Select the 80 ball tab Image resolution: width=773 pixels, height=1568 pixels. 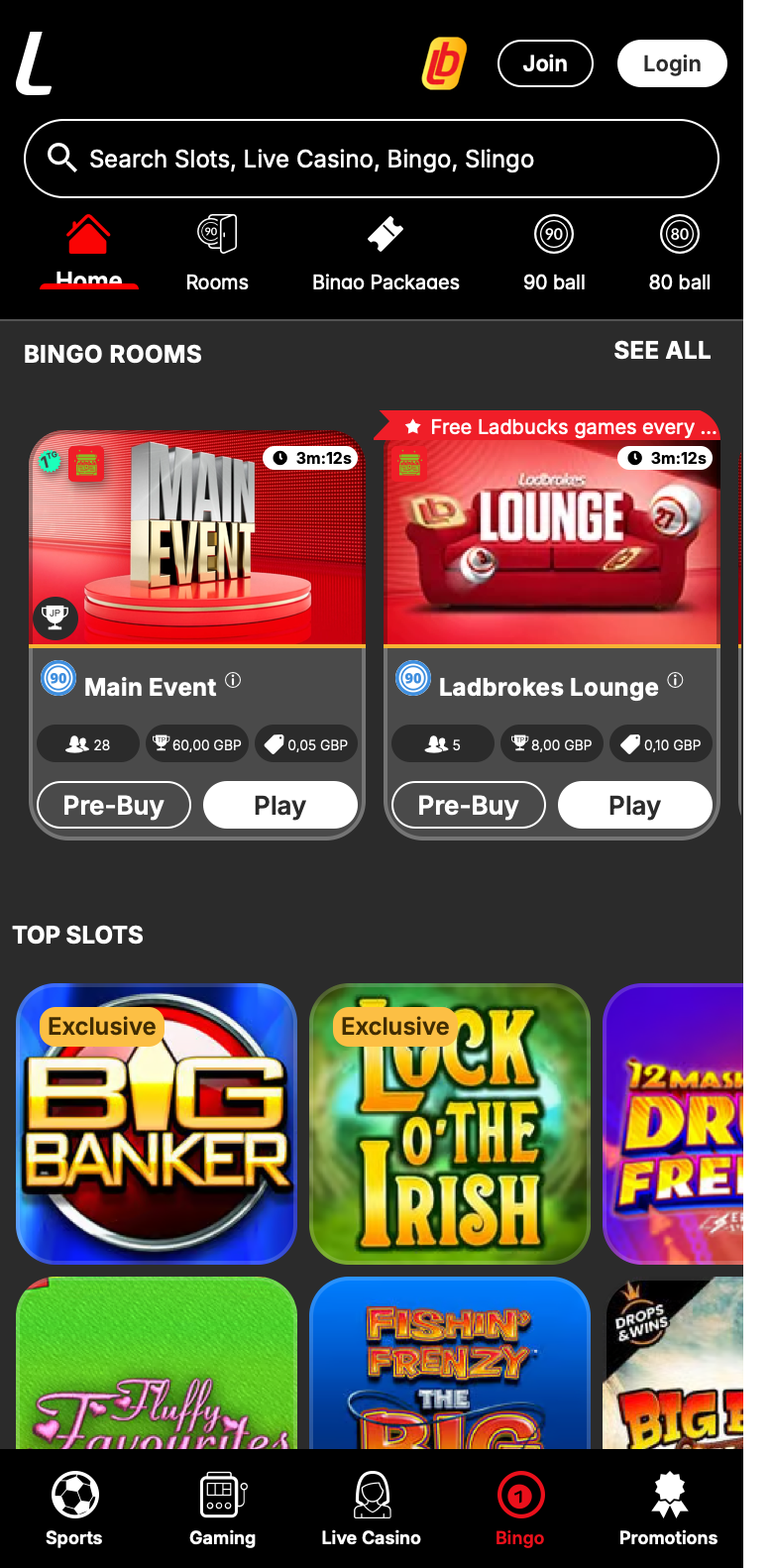[680, 254]
